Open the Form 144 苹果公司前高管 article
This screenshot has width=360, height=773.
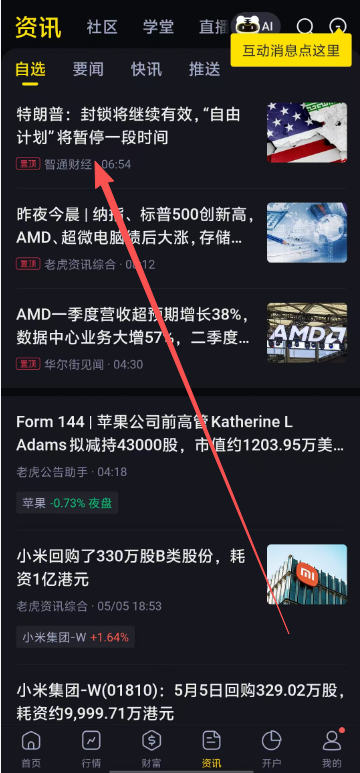click(181, 448)
